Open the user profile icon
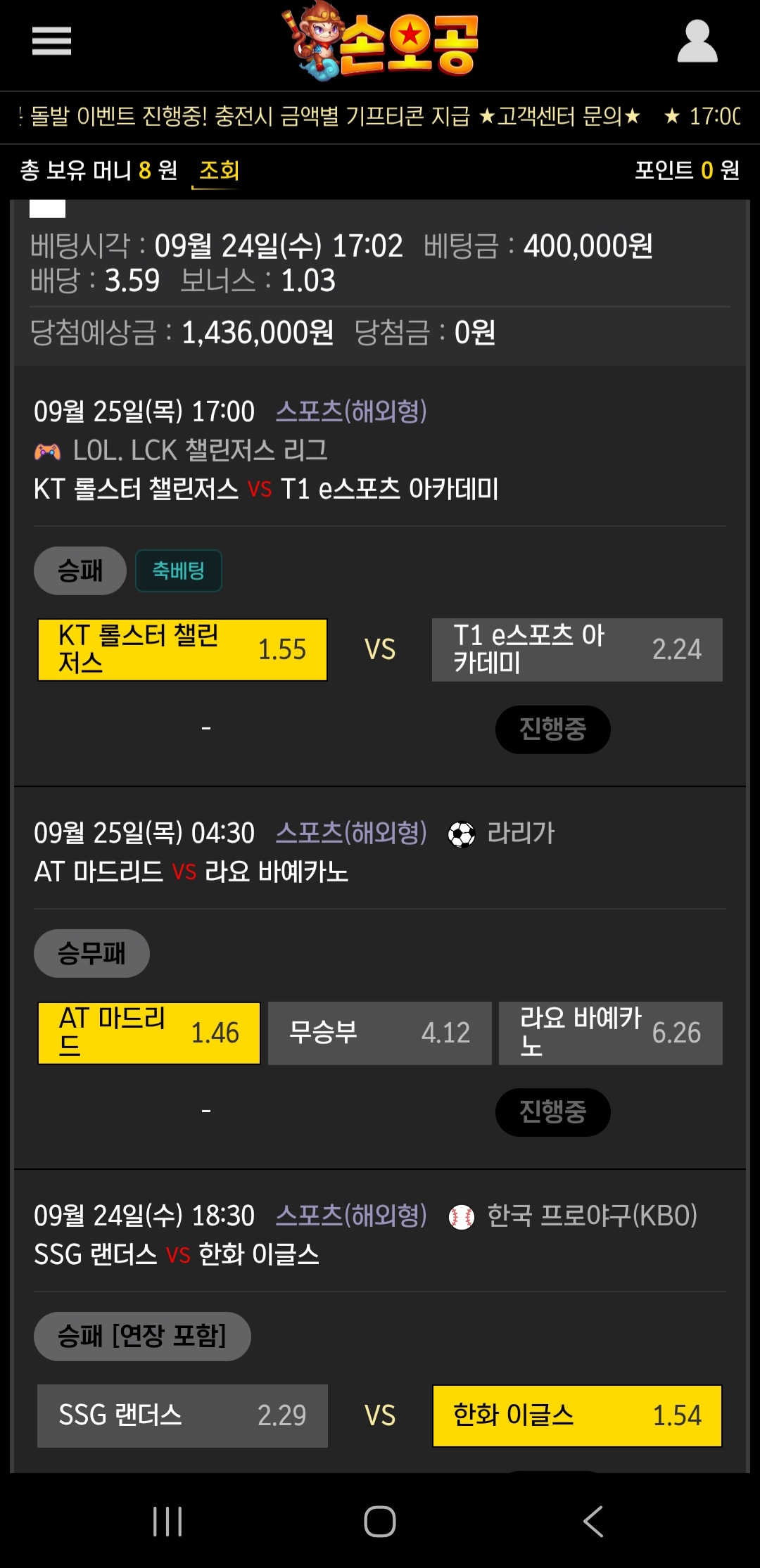Screen dimensions: 760x1568 pos(697,42)
